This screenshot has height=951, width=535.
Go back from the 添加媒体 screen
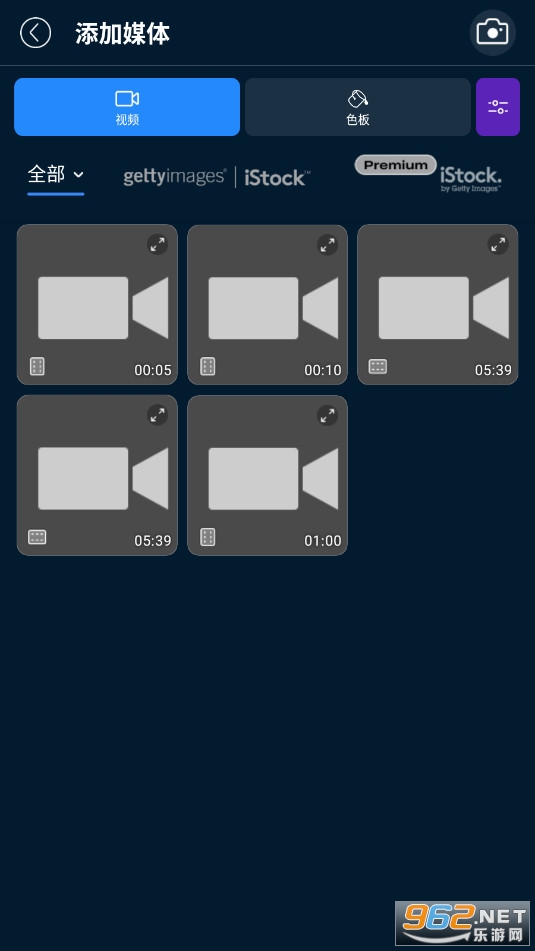[35, 33]
